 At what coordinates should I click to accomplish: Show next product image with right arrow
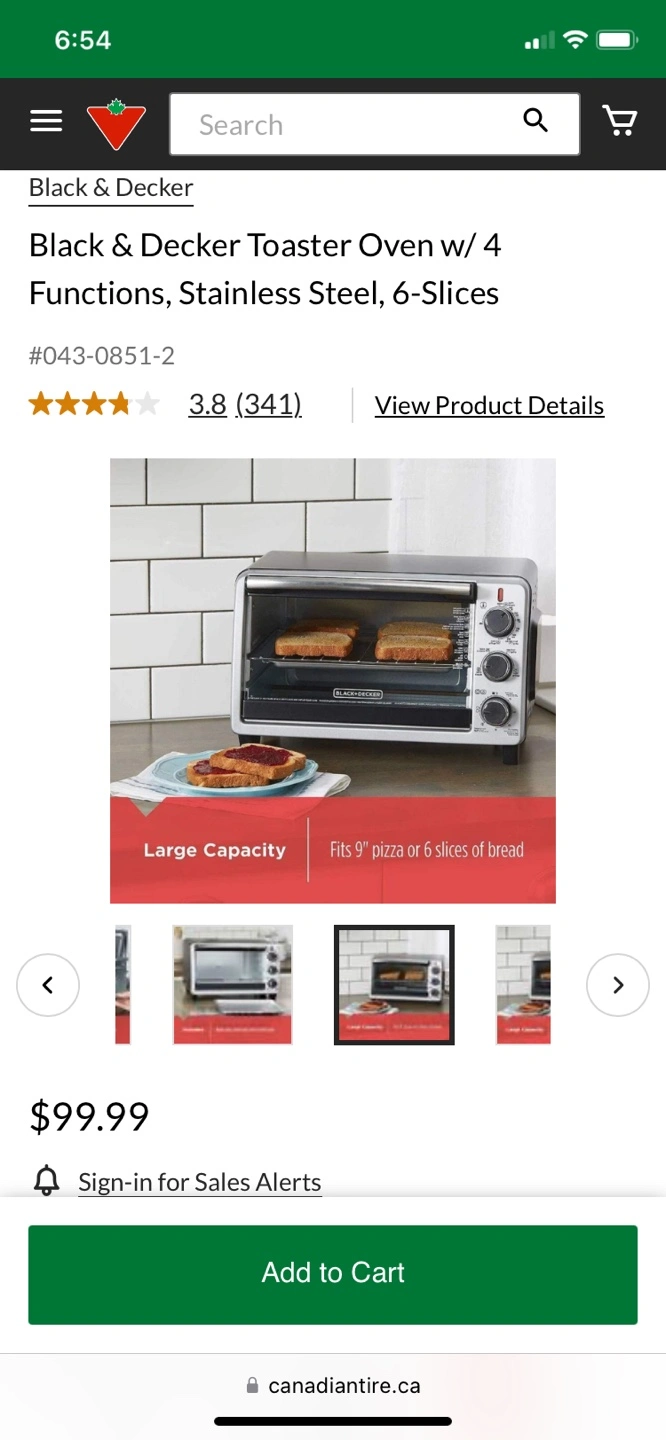pyautogui.click(x=618, y=985)
